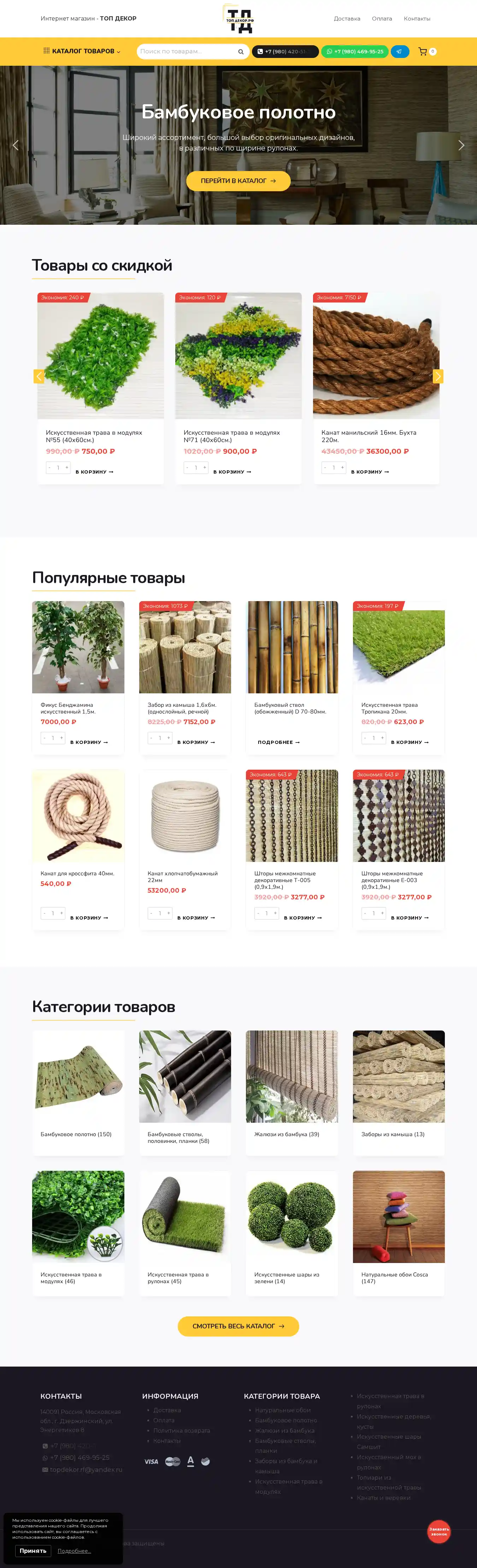Image resolution: width=477 pixels, height=1568 pixels.
Task: Add Канат для кроссфита 40мм to cart
Action: coord(89,917)
